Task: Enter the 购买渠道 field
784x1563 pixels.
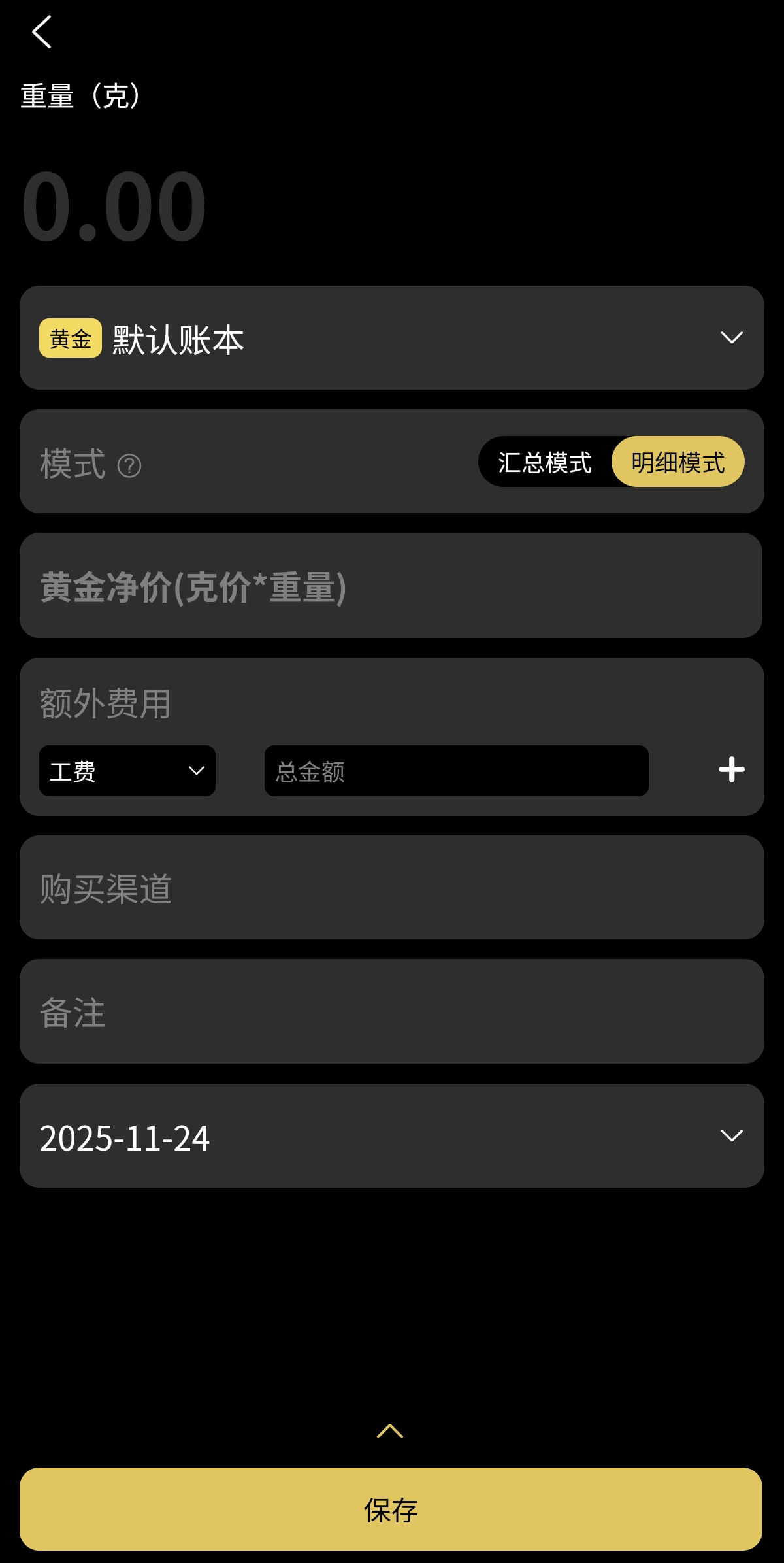Action: (391, 888)
